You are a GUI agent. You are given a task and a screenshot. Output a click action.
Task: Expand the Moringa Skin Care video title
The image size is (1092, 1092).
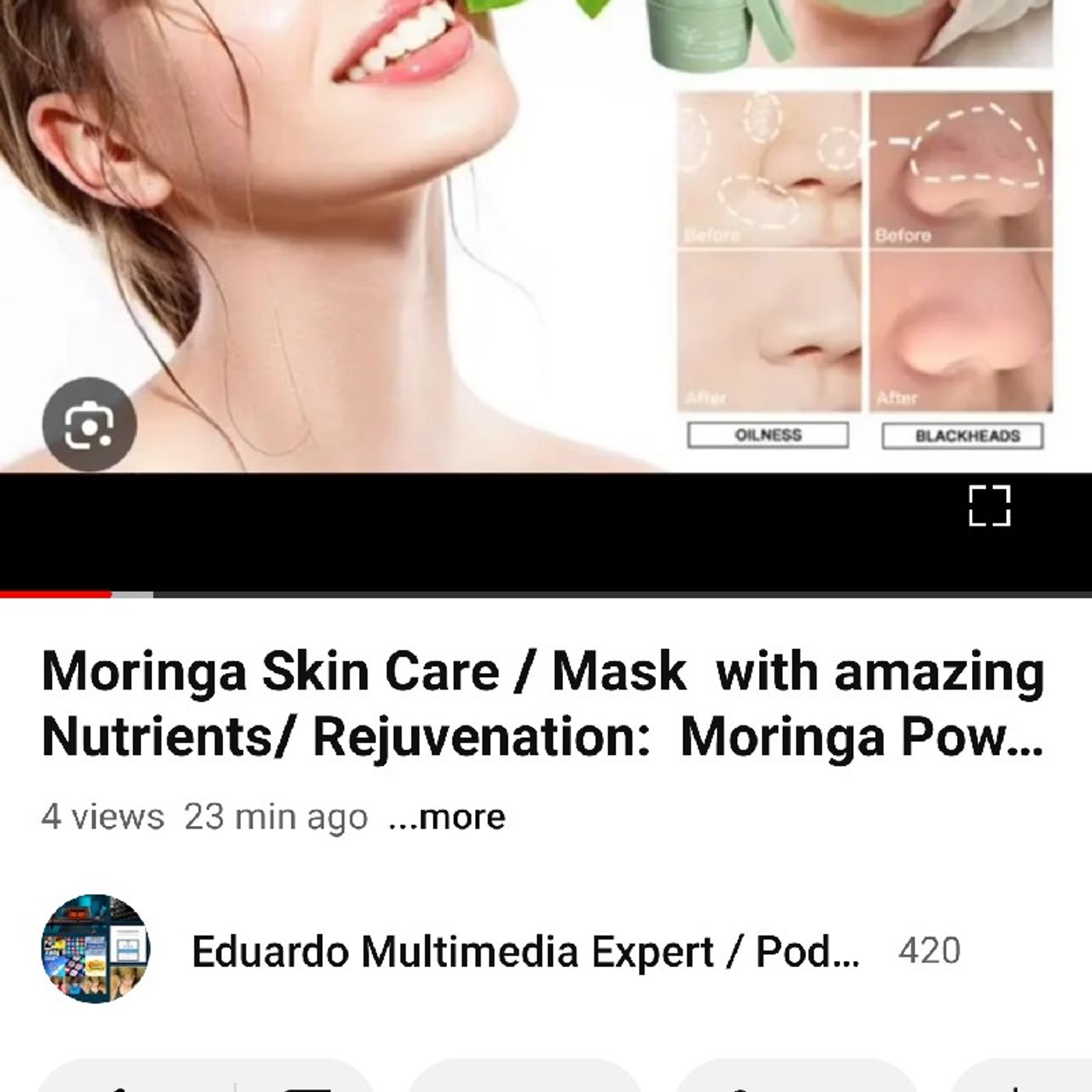[542, 704]
